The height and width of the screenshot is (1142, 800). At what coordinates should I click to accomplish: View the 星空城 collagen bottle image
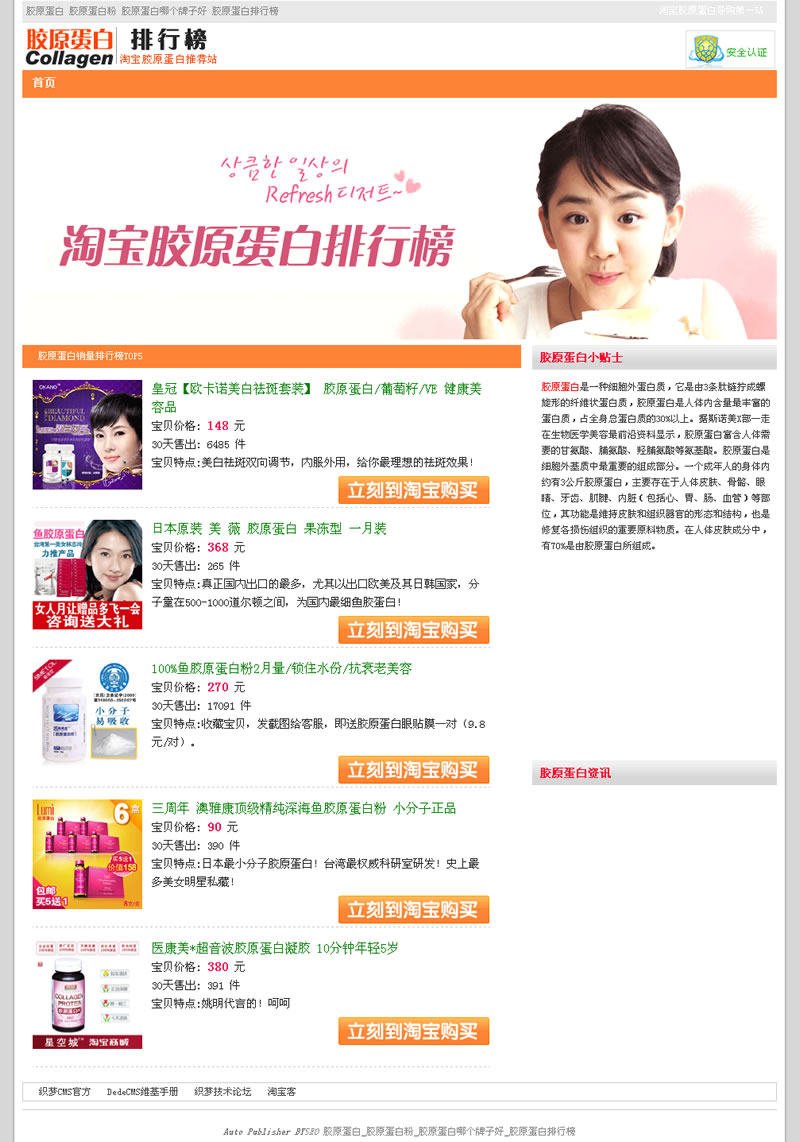pyautogui.click(x=87, y=994)
